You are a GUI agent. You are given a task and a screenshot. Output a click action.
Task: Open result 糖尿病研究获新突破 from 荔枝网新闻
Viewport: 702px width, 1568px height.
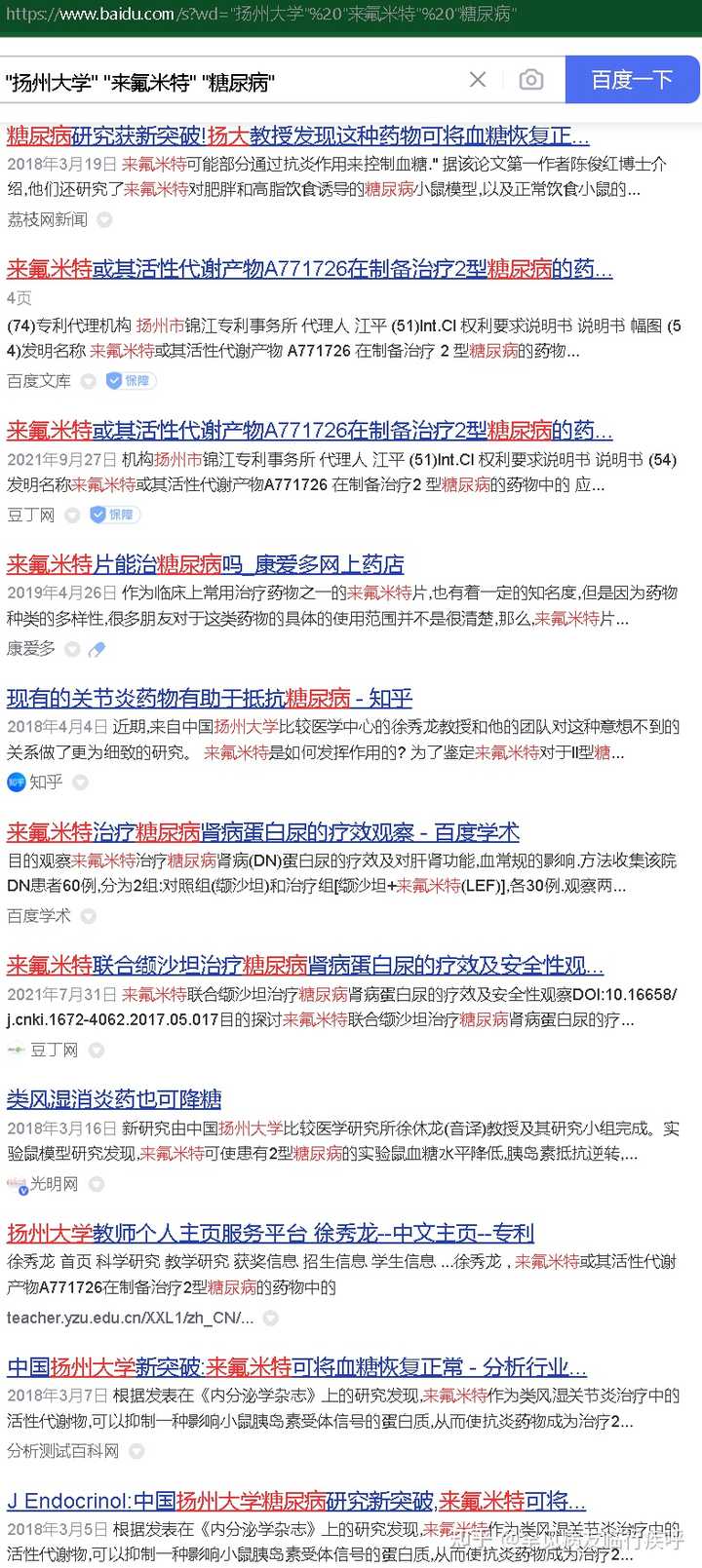297,134
